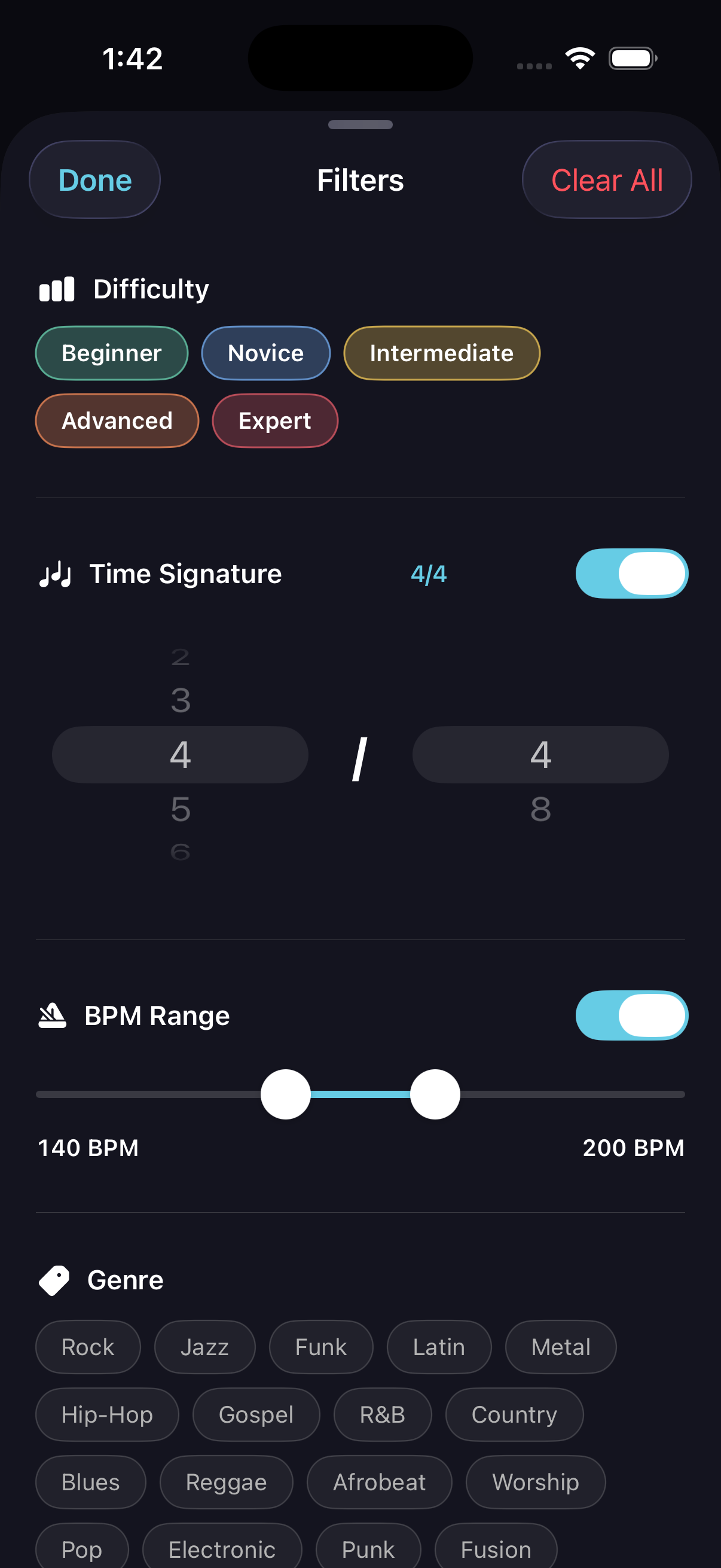Pick the Worship genre chip

pyautogui.click(x=536, y=1482)
